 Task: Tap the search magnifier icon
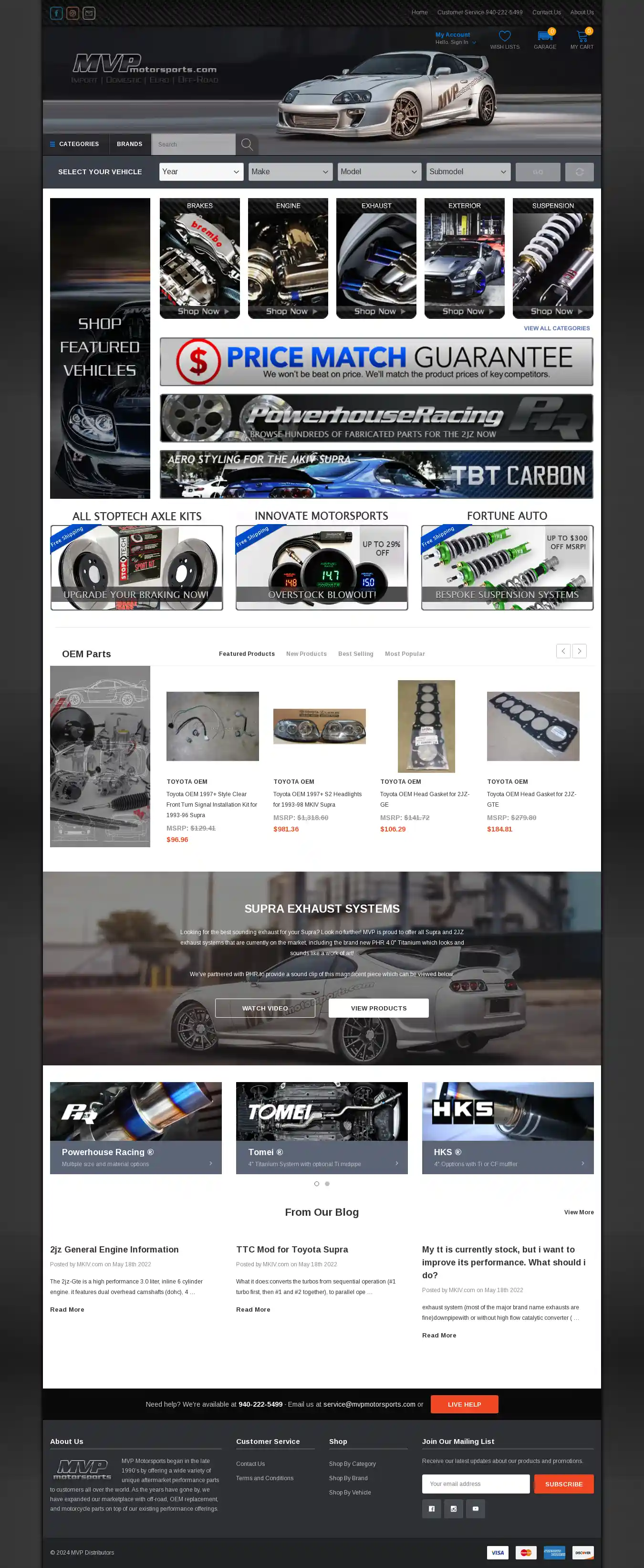click(247, 144)
